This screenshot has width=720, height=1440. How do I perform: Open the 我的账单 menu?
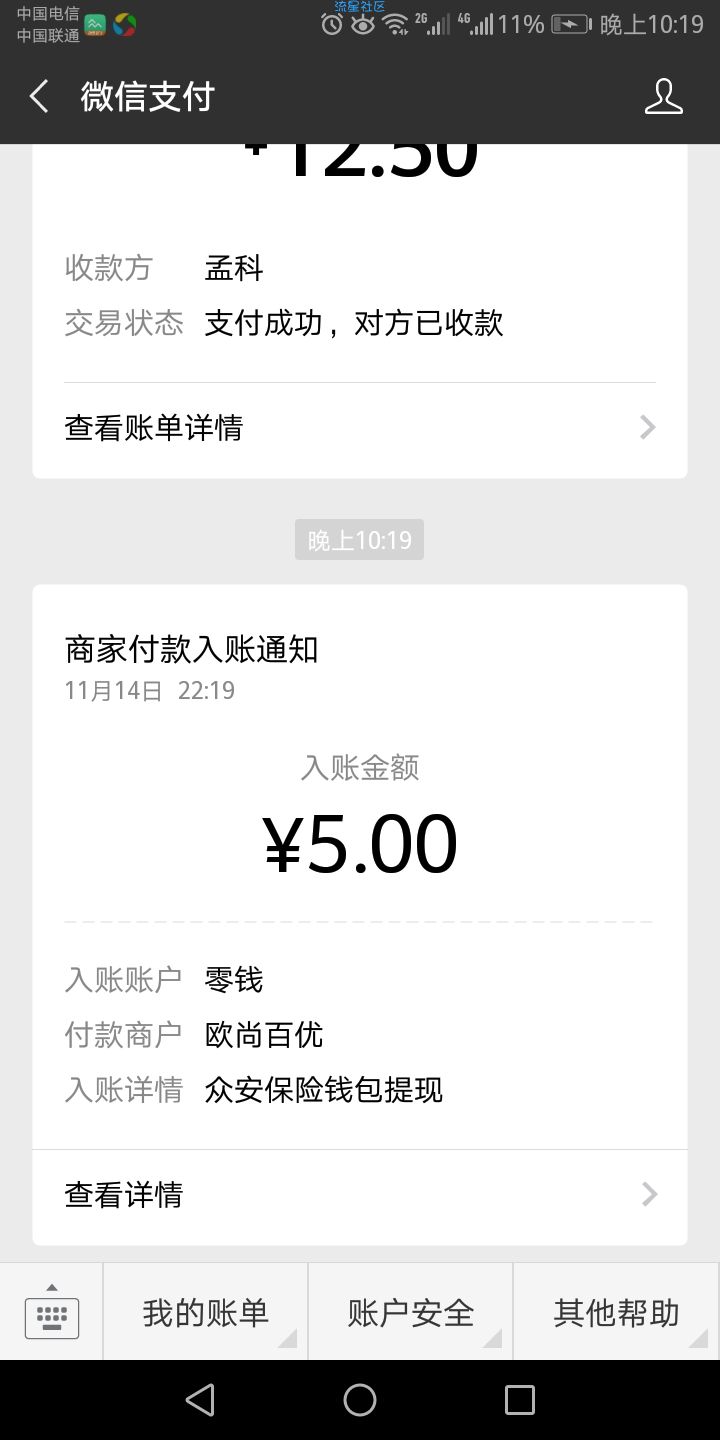pyautogui.click(x=205, y=1311)
